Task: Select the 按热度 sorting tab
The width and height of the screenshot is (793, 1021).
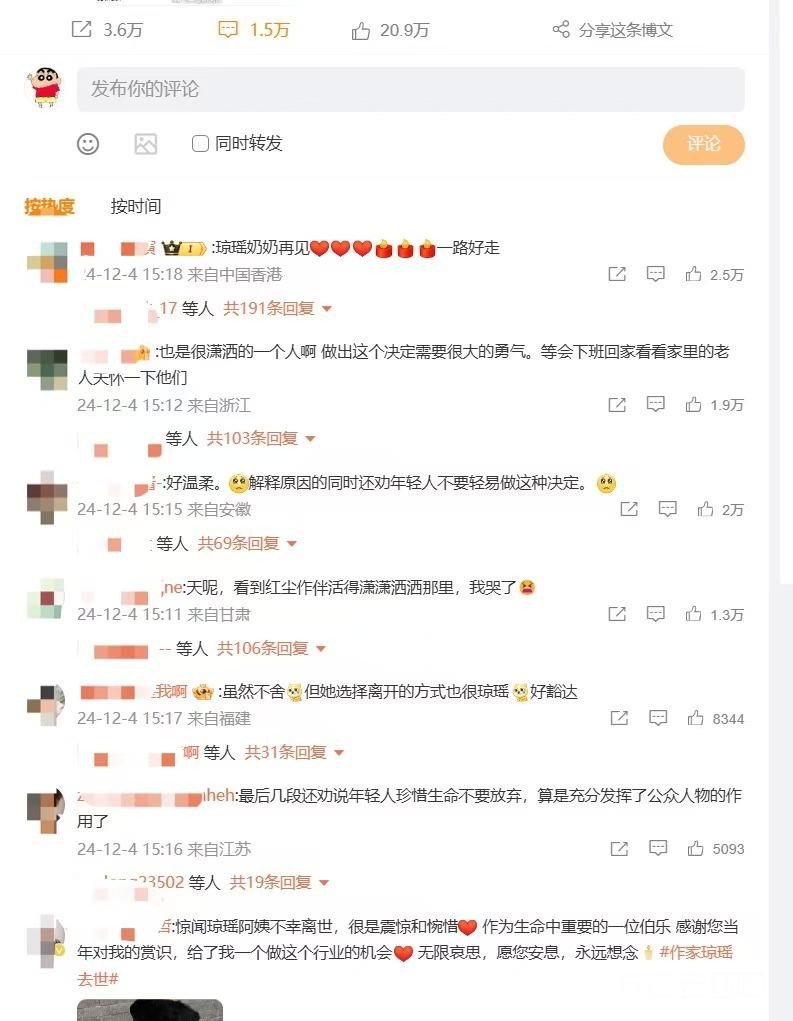Action: point(50,207)
